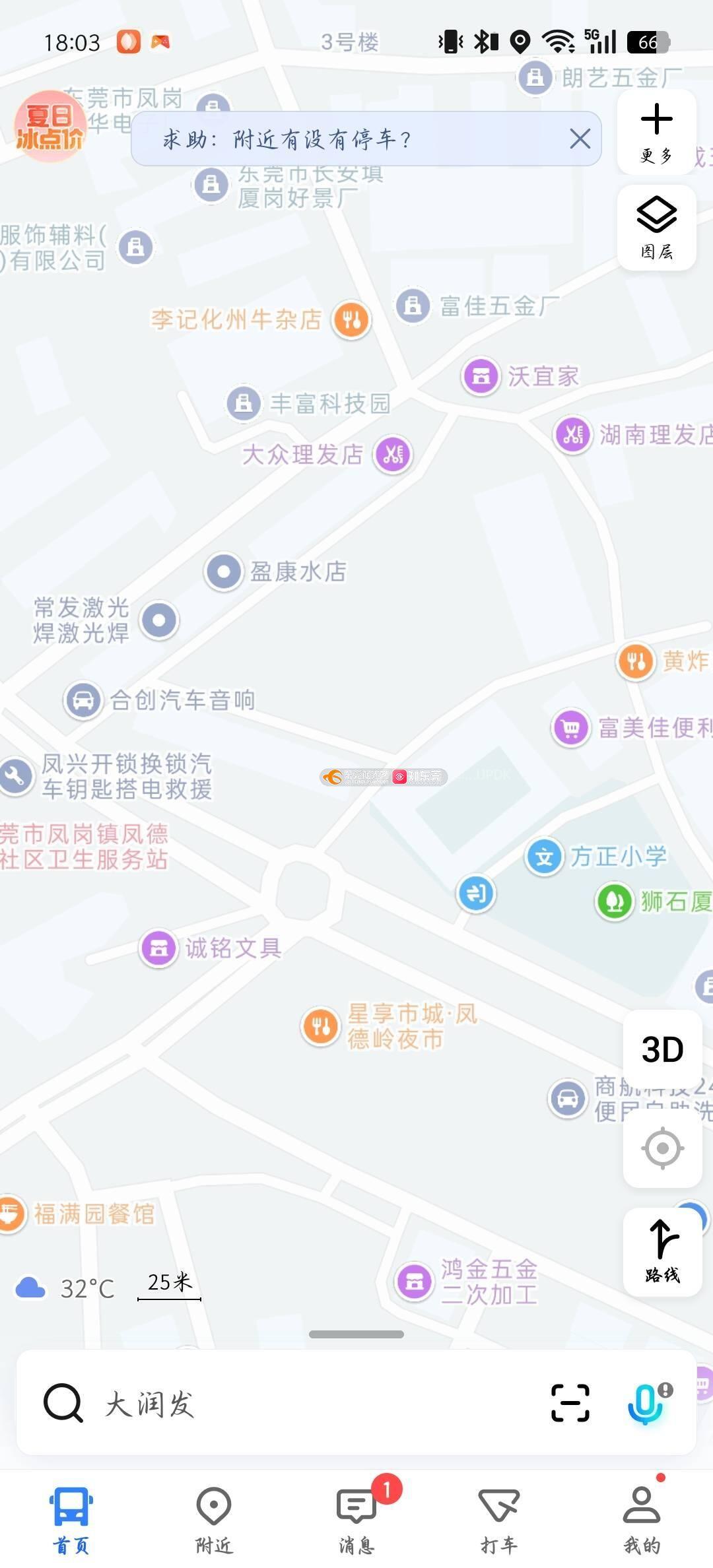Recenter map on my location
The width and height of the screenshot is (713, 1568).
coord(662,1149)
